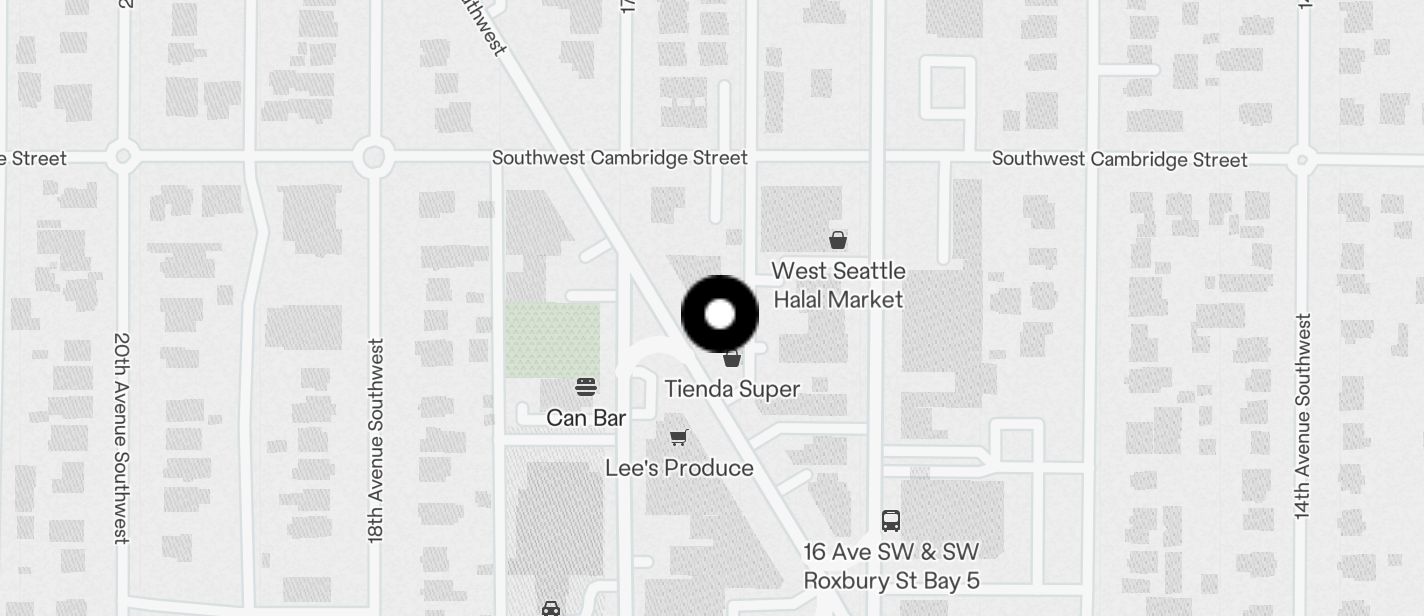Open the West Seattle Halal Market marker
The height and width of the screenshot is (616, 1424).
838,240
